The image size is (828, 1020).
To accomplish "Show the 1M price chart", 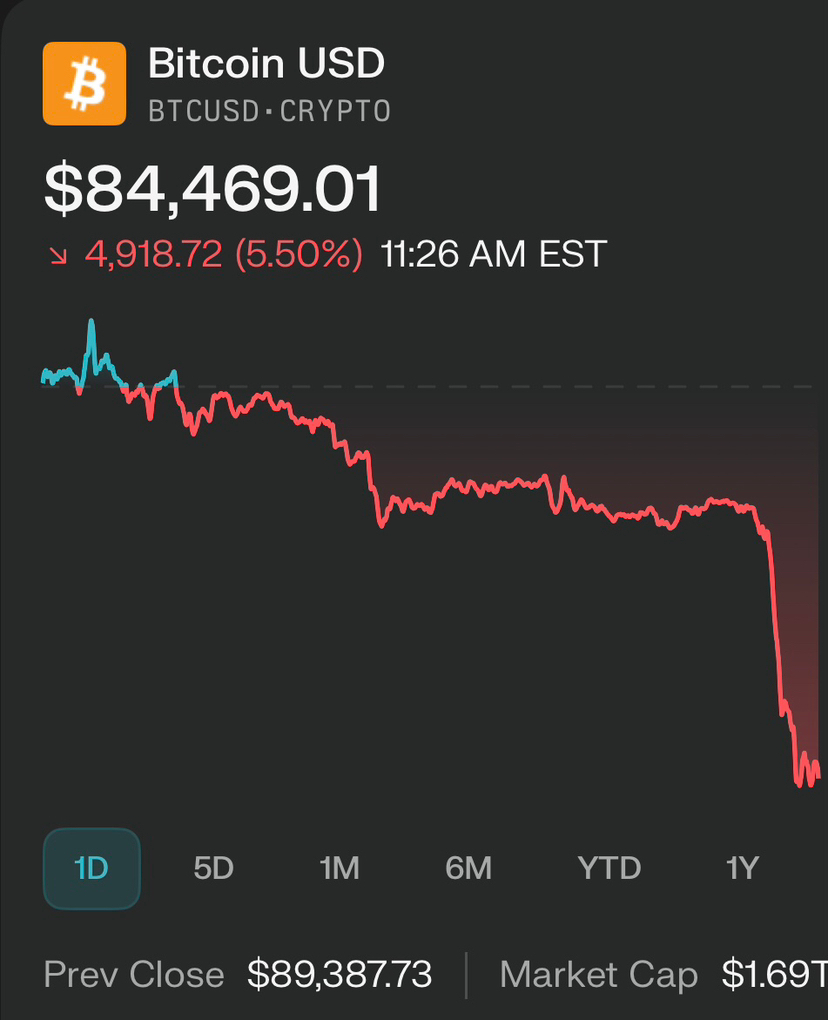I will pyautogui.click(x=339, y=868).
